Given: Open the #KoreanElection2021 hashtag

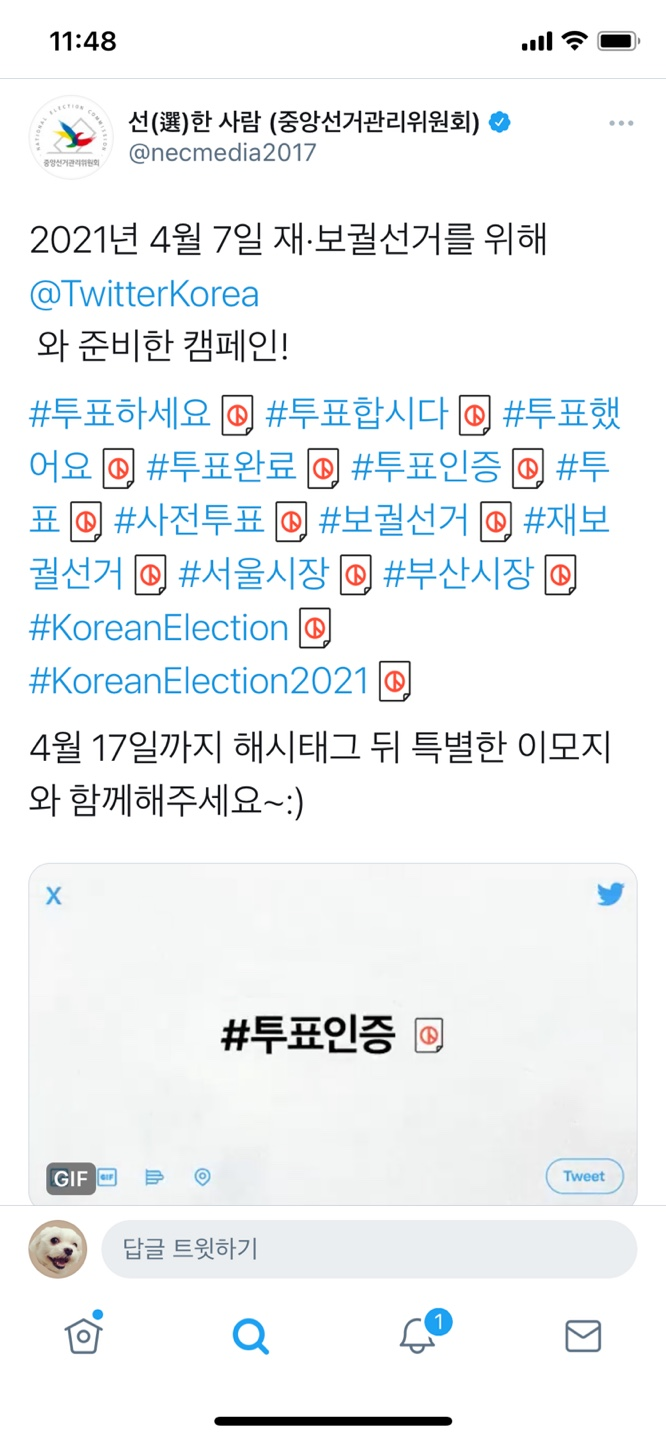Looking at the screenshot, I should coord(200,681).
